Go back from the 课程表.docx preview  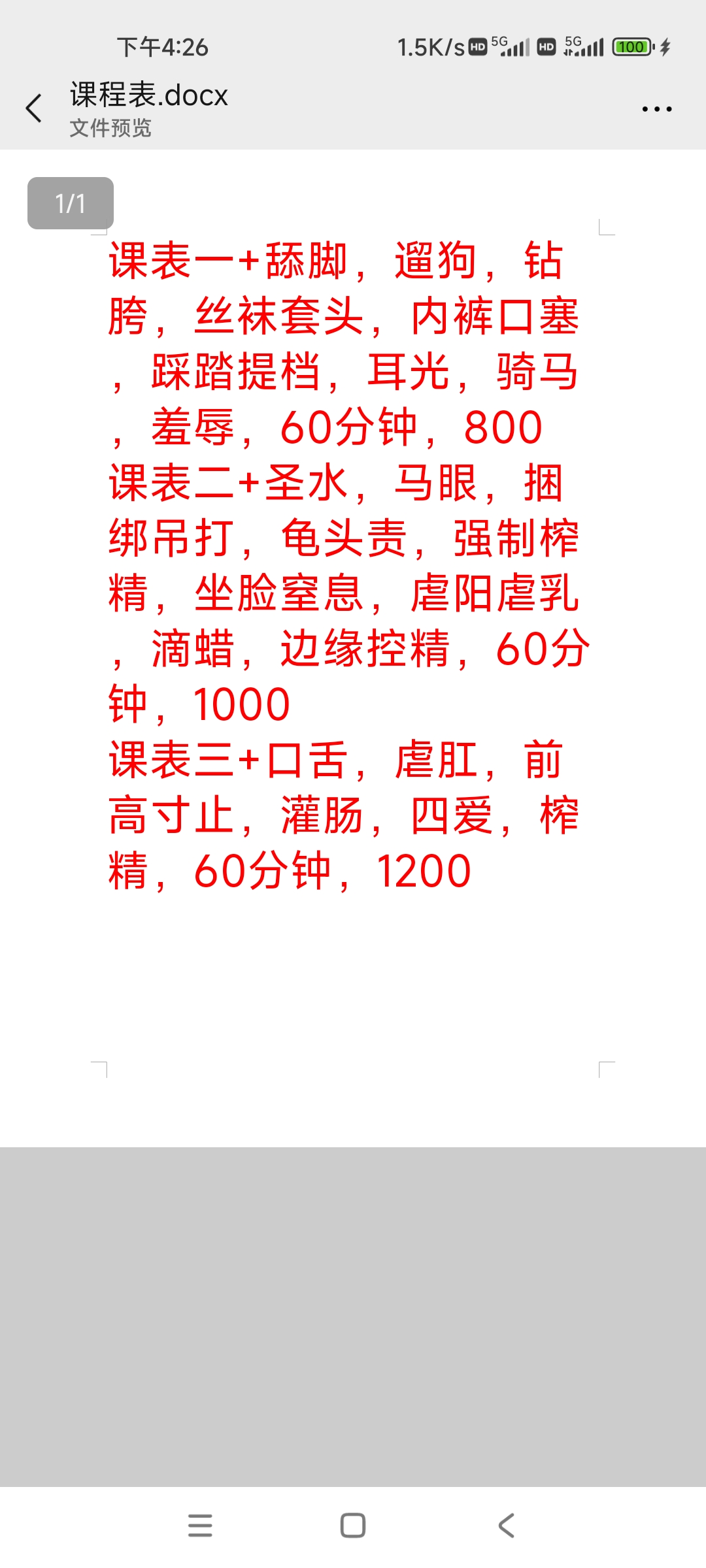(34, 108)
